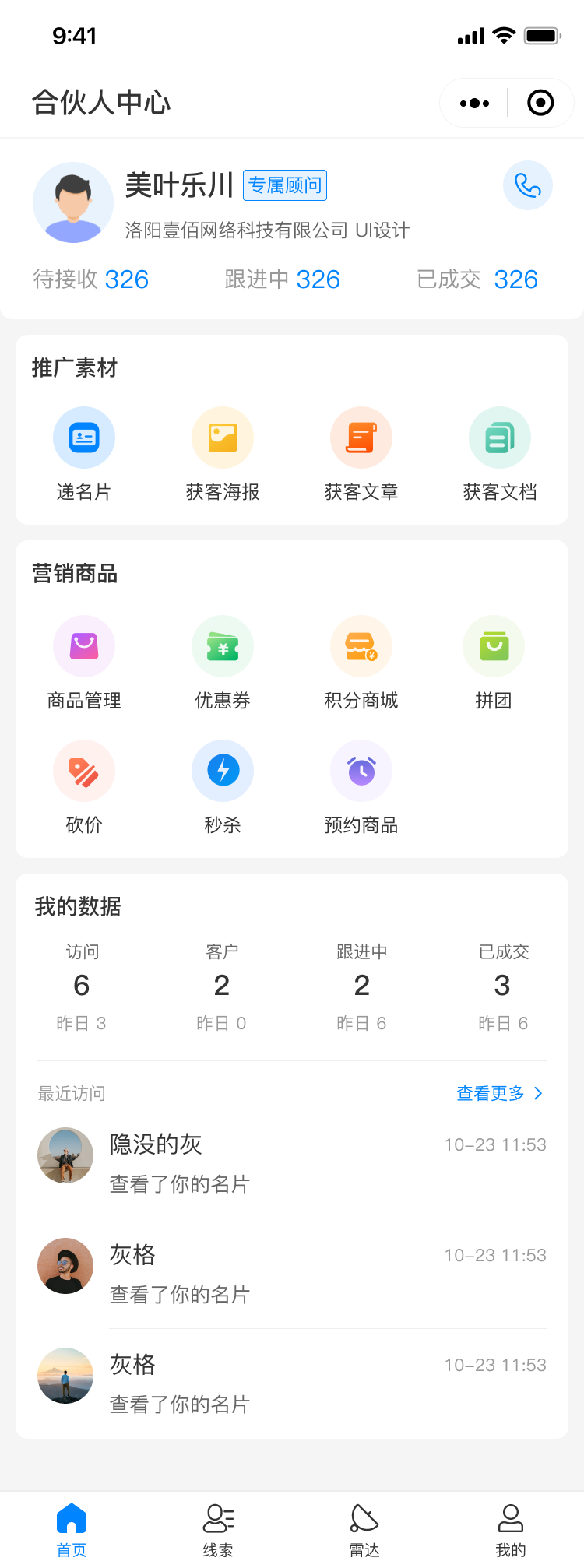Open 获客海报 posters

[x=223, y=455]
